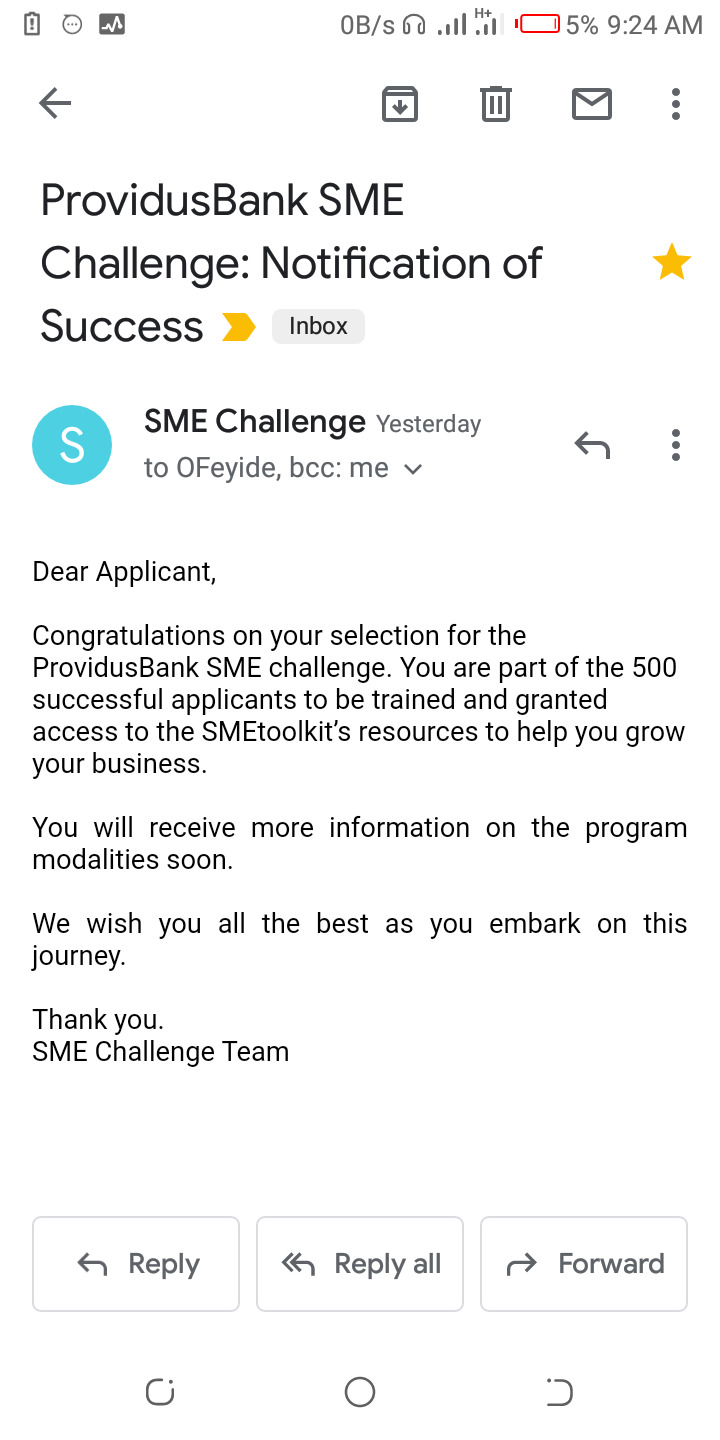Archive this email
The width and height of the screenshot is (720, 1440).
[x=400, y=103]
